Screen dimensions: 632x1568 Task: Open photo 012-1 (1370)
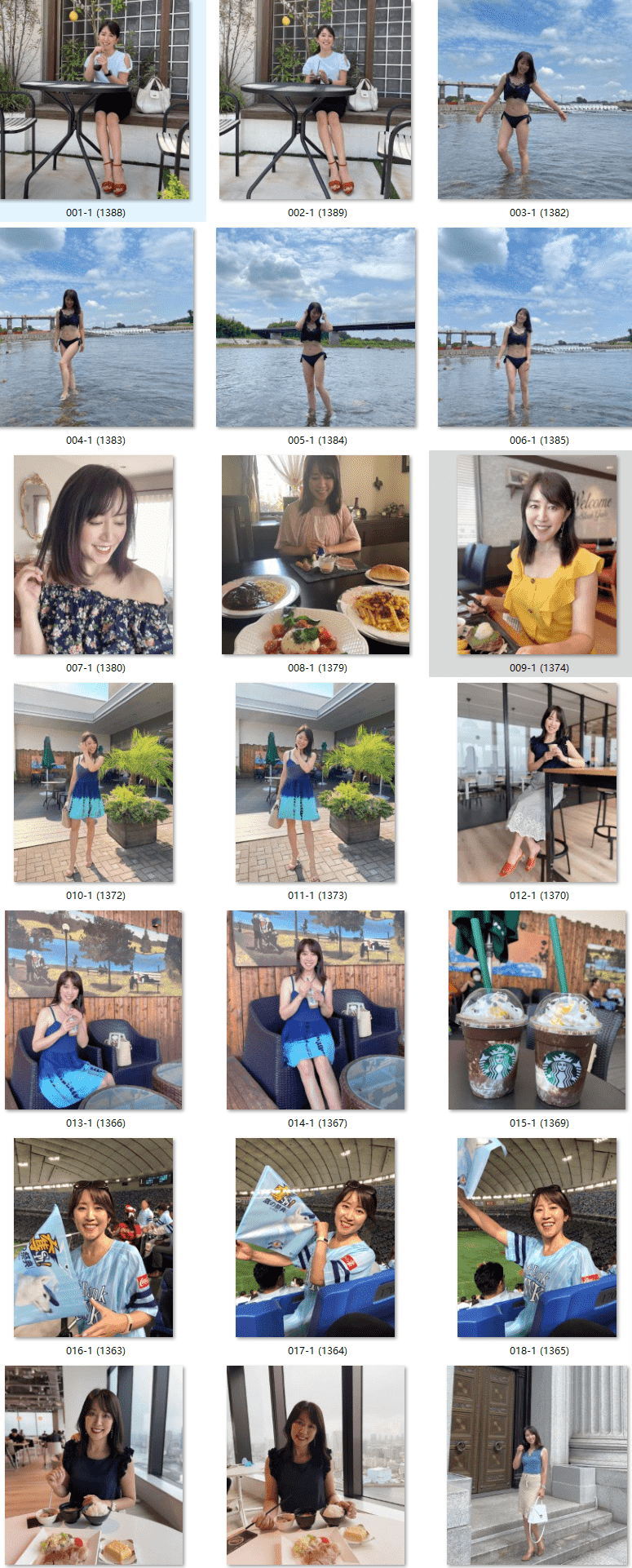(537, 782)
